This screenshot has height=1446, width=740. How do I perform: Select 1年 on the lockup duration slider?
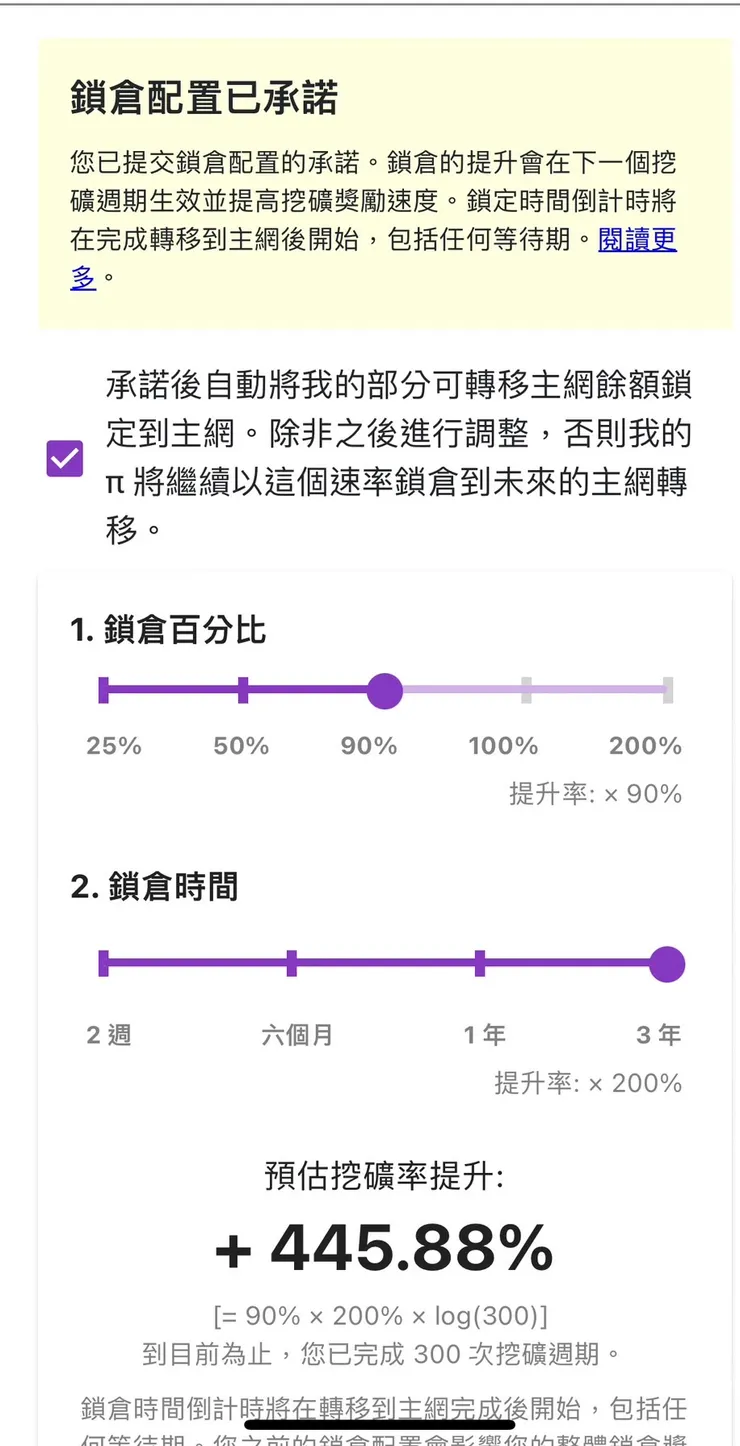(x=479, y=963)
